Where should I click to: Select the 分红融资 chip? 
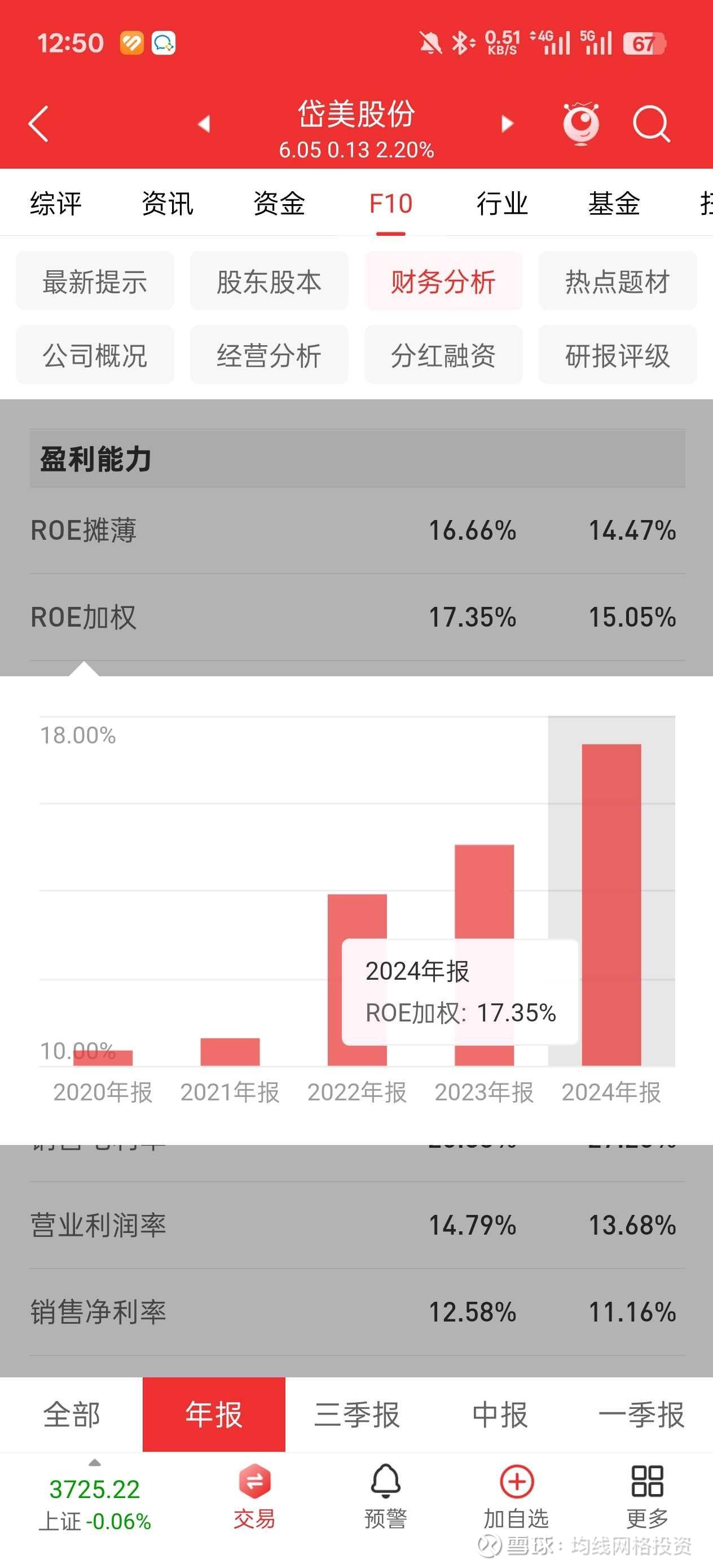coord(443,355)
